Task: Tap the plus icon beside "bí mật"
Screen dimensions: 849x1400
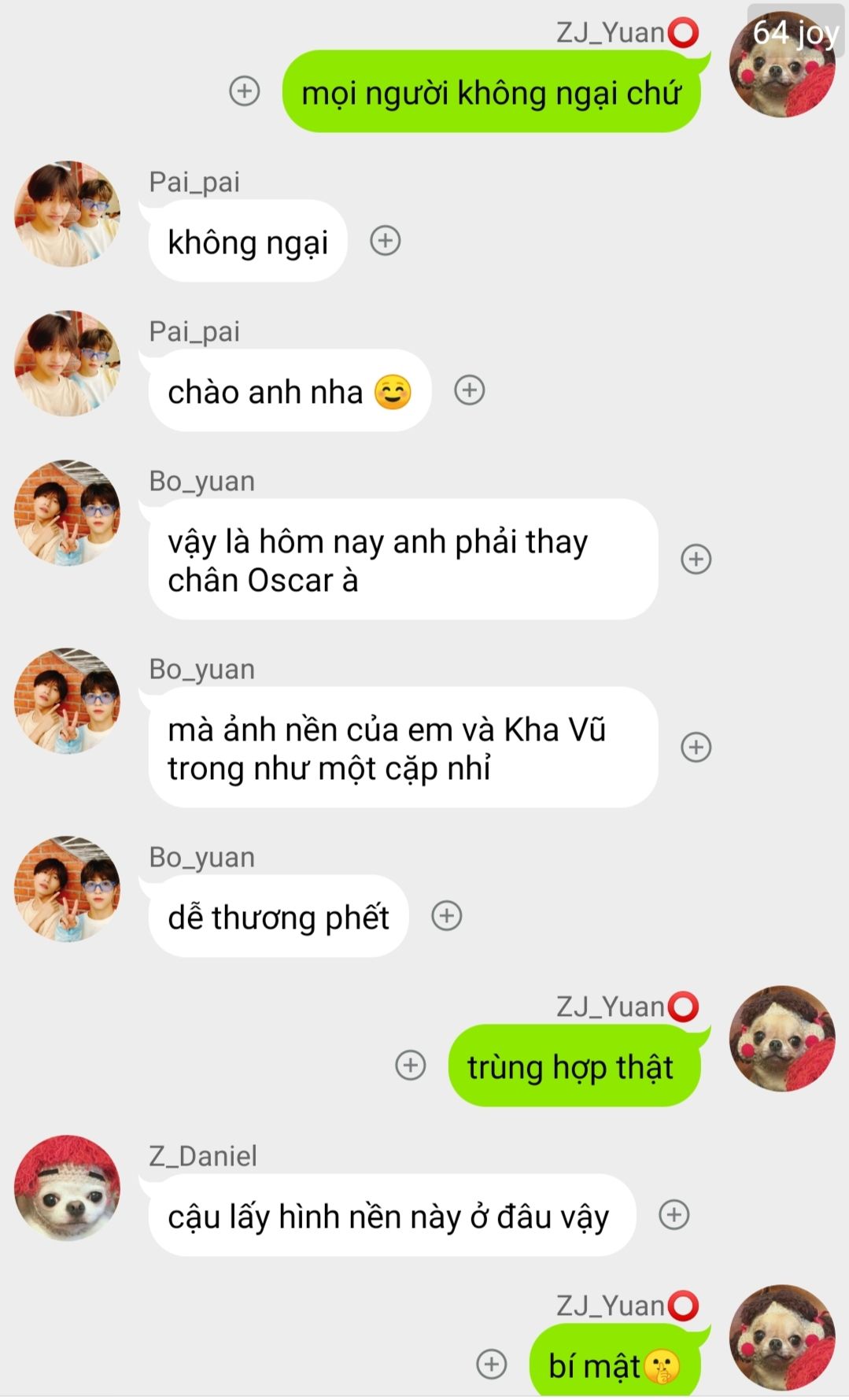Action: 492,1364
